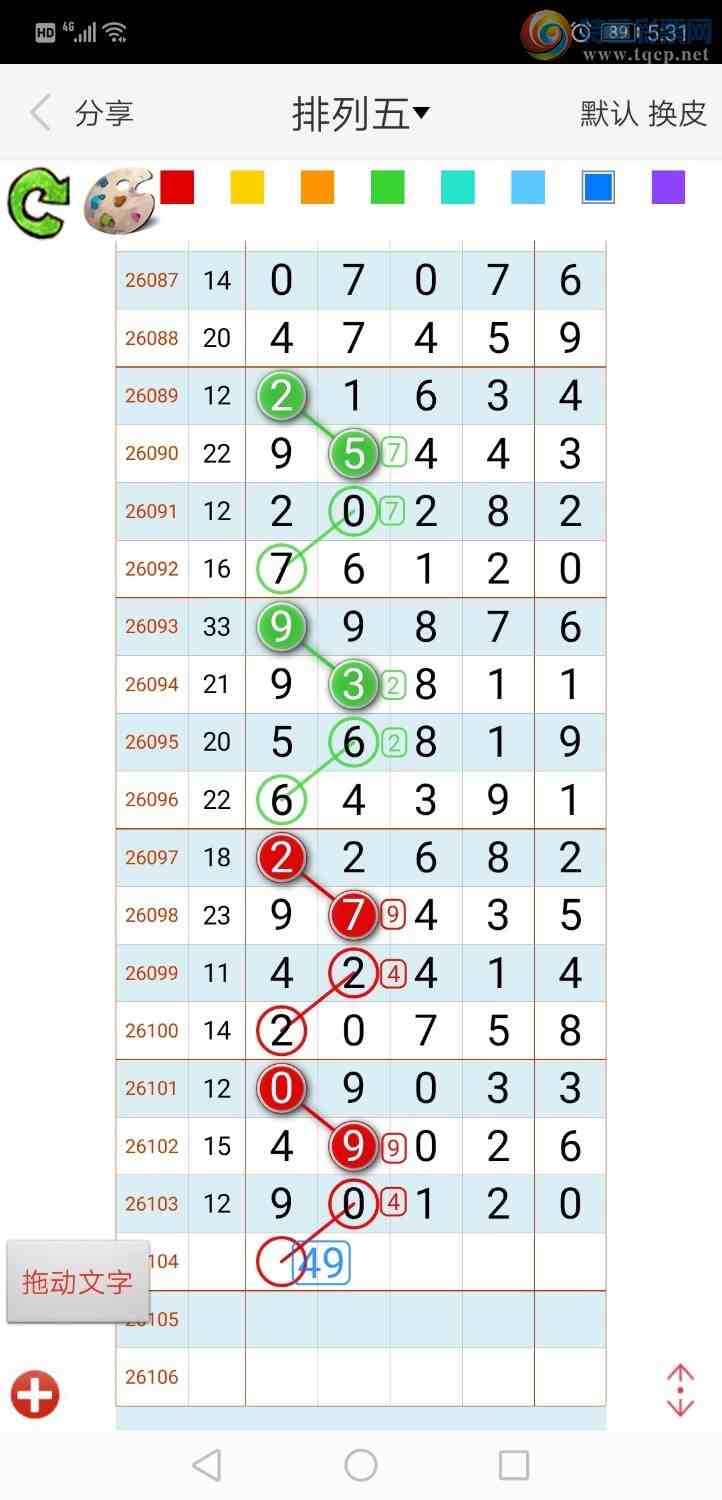Tap the up-down arrows icon

pos(680,1390)
